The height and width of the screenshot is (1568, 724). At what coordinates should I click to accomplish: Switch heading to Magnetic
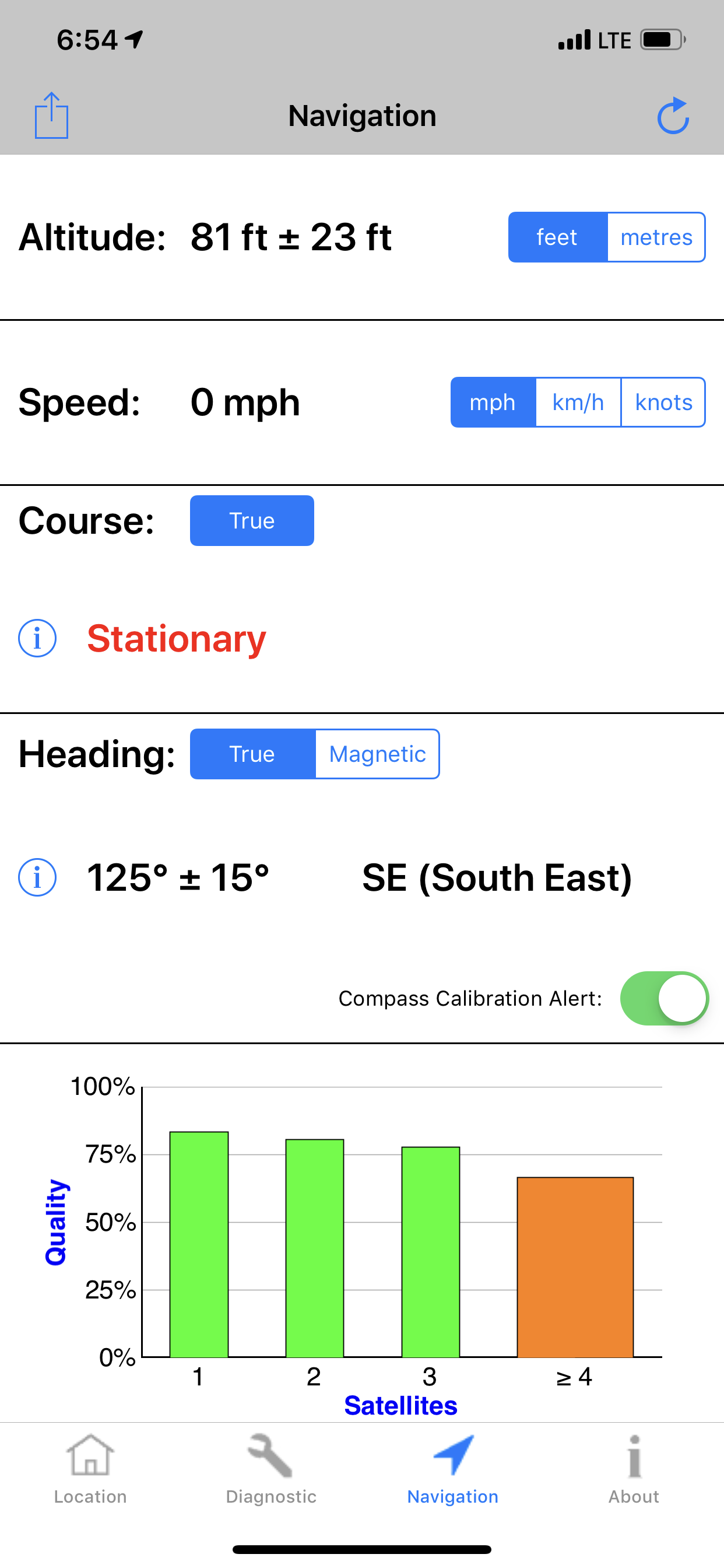pos(377,754)
